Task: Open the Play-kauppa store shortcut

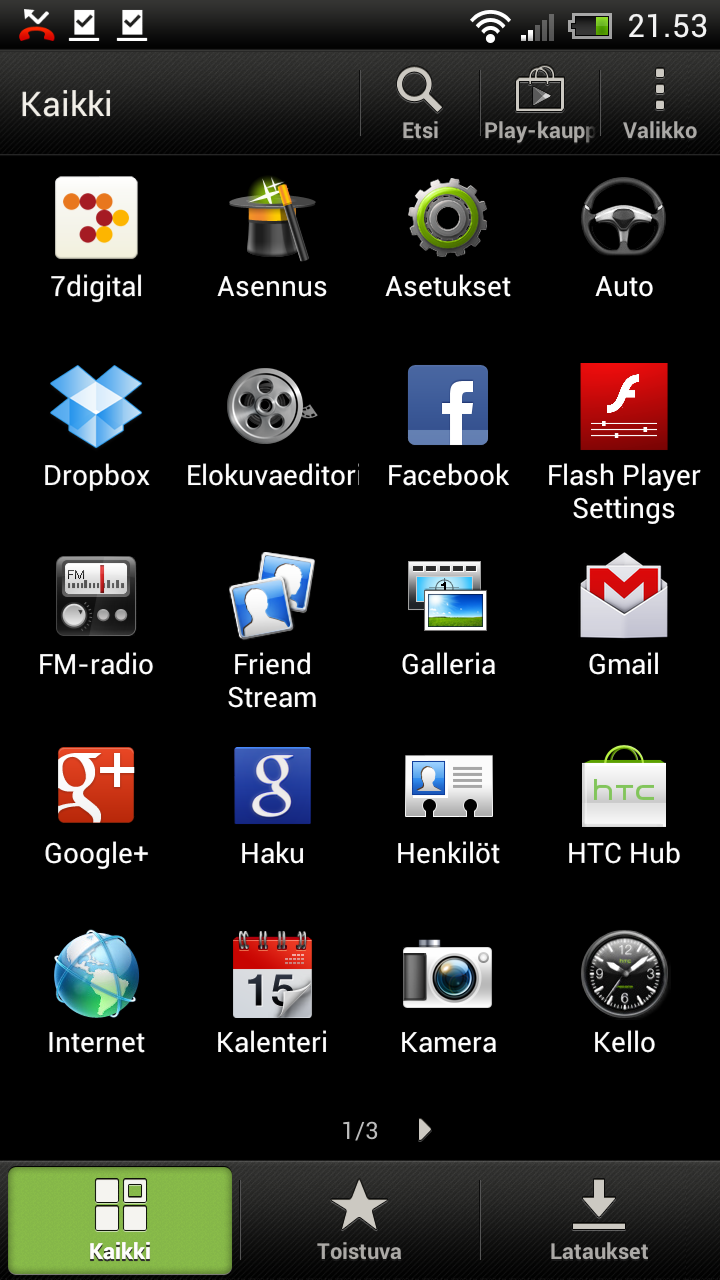Action: pos(539,103)
